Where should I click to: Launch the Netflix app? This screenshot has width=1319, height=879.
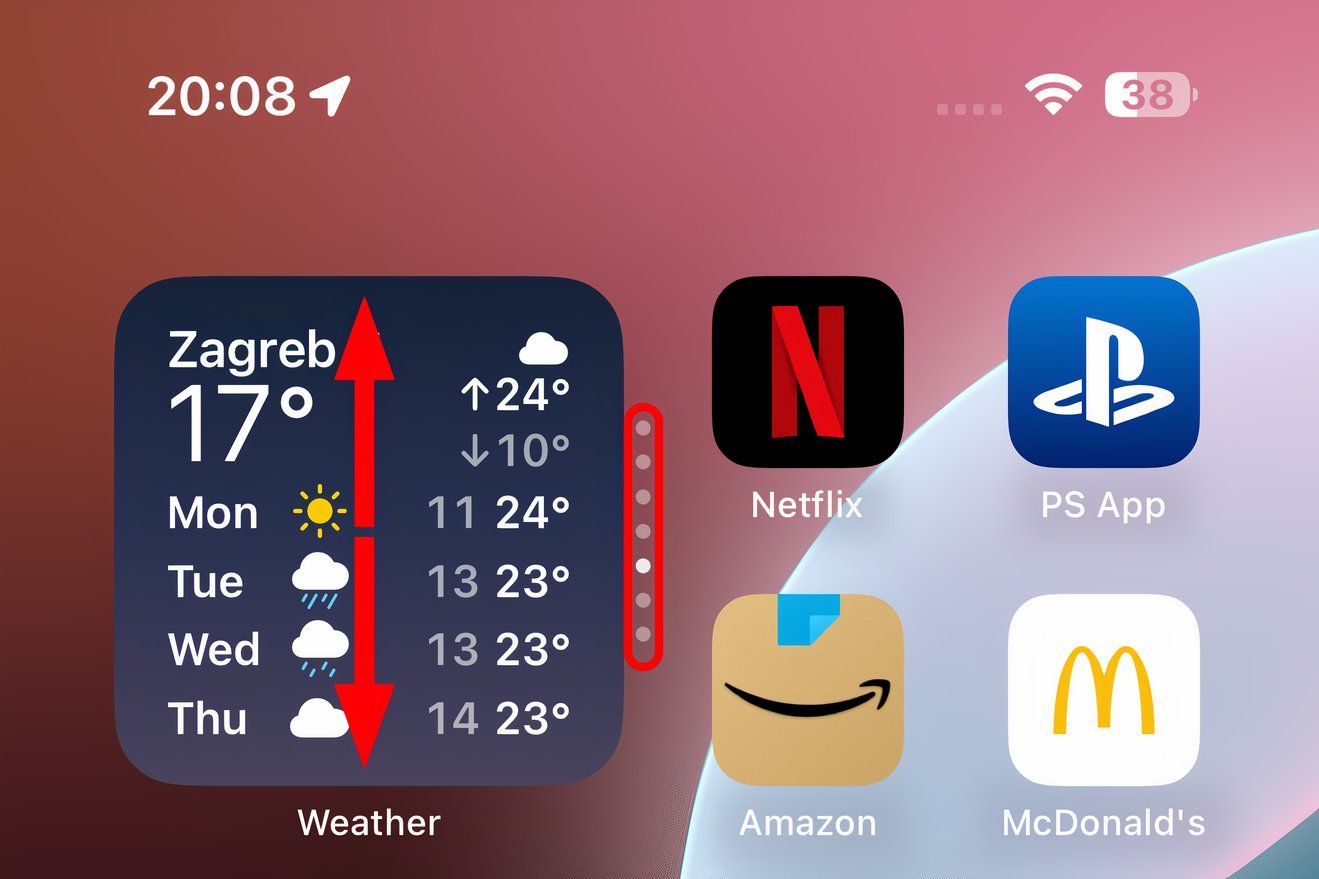pos(807,372)
